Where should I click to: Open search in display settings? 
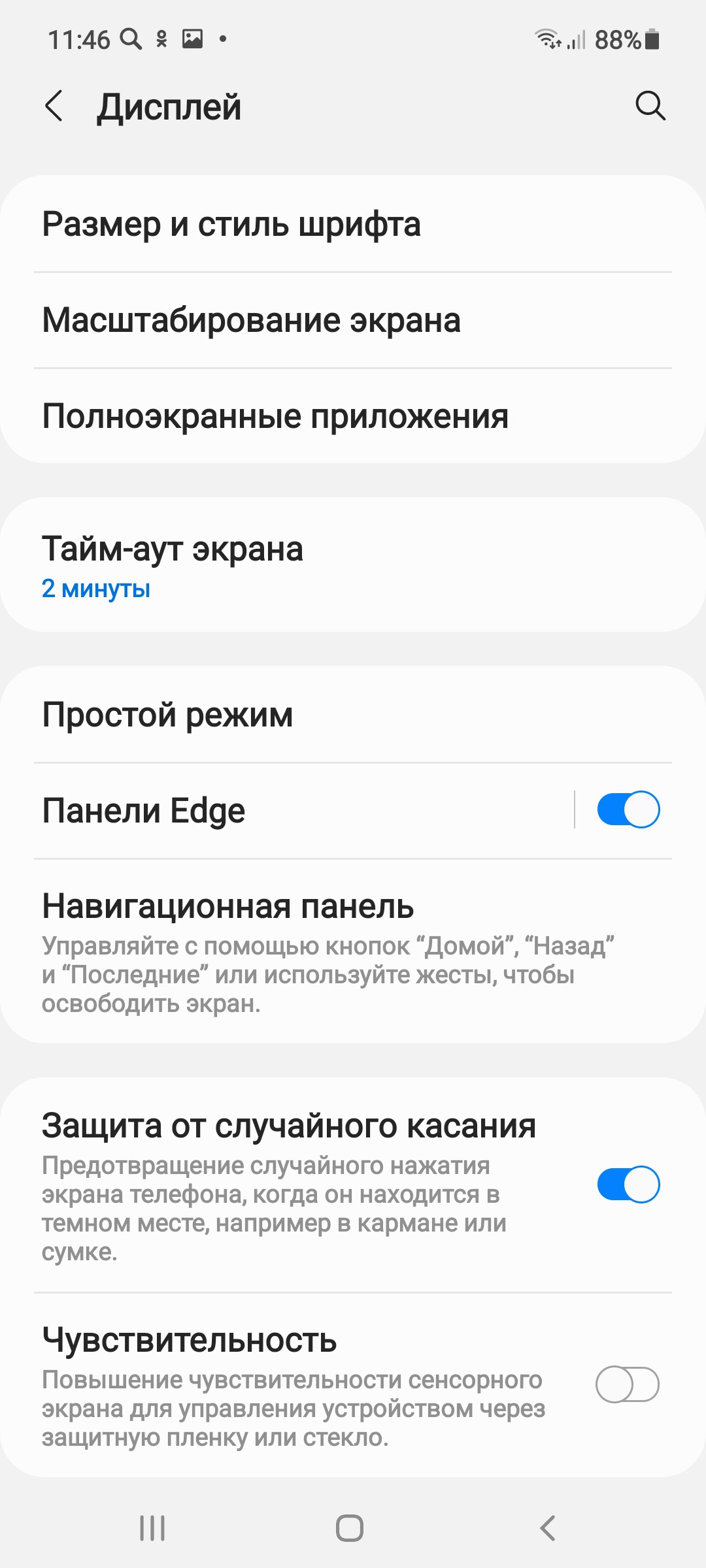pos(650,106)
